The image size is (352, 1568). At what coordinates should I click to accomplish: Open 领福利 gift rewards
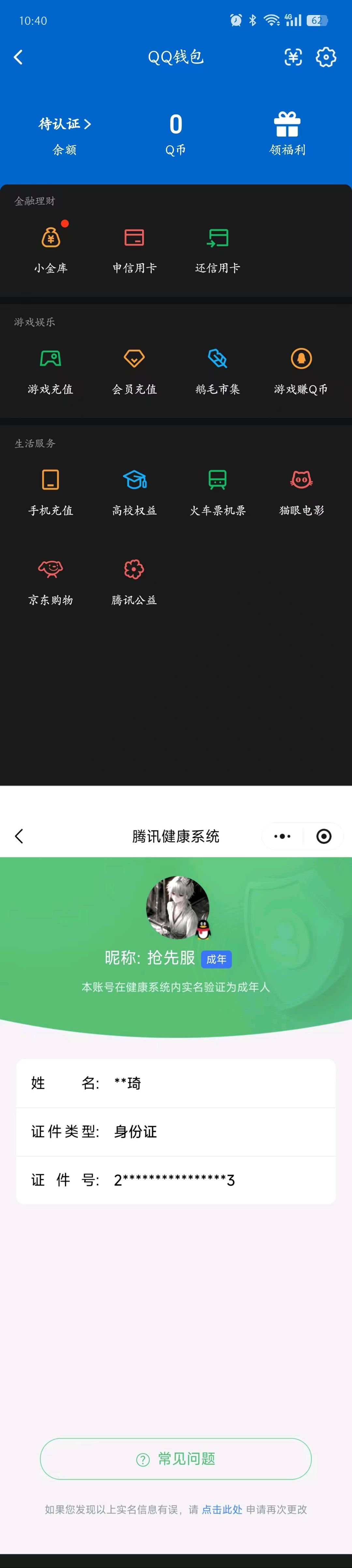(x=287, y=133)
